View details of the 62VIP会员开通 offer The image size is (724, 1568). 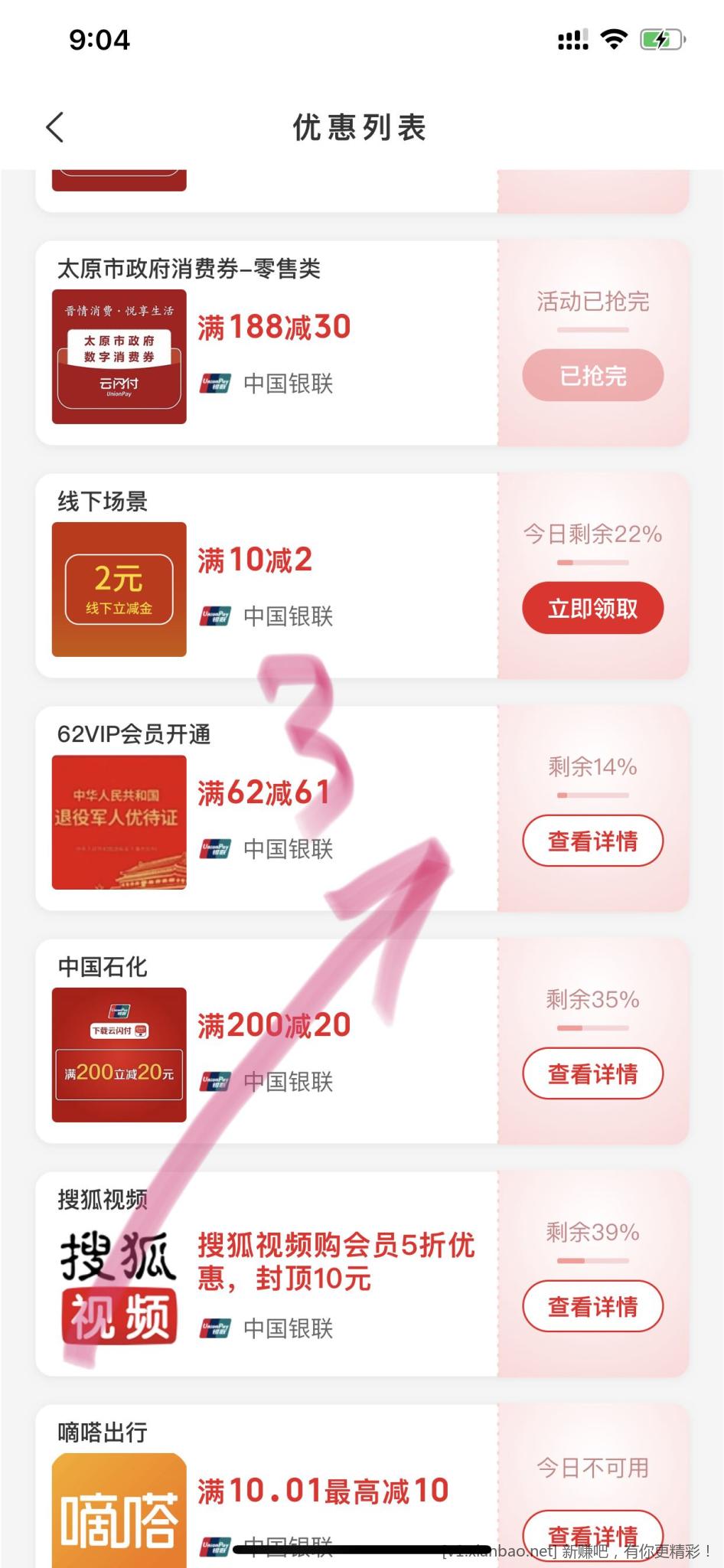(592, 841)
